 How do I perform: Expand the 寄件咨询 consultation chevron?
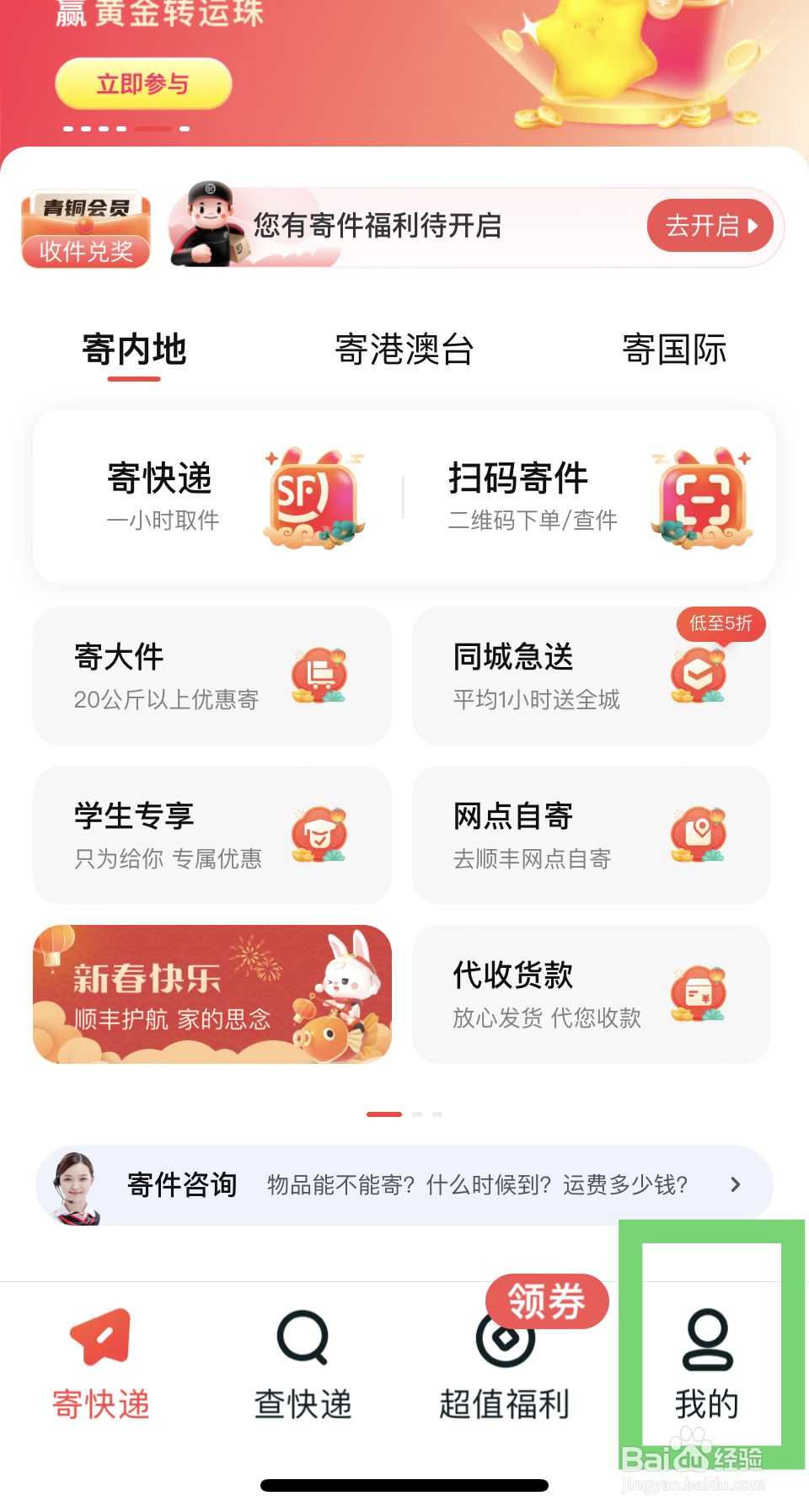pos(735,1184)
